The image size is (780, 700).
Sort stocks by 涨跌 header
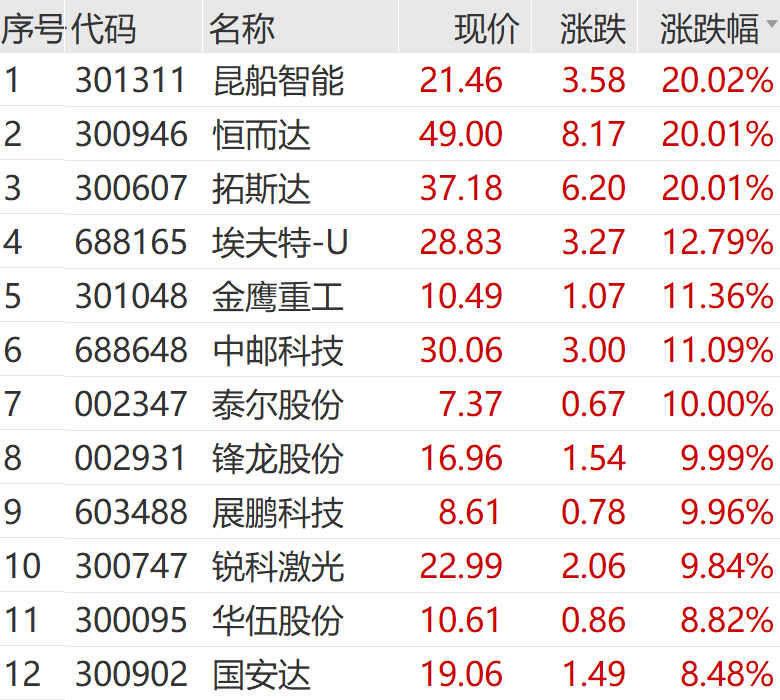click(592, 29)
